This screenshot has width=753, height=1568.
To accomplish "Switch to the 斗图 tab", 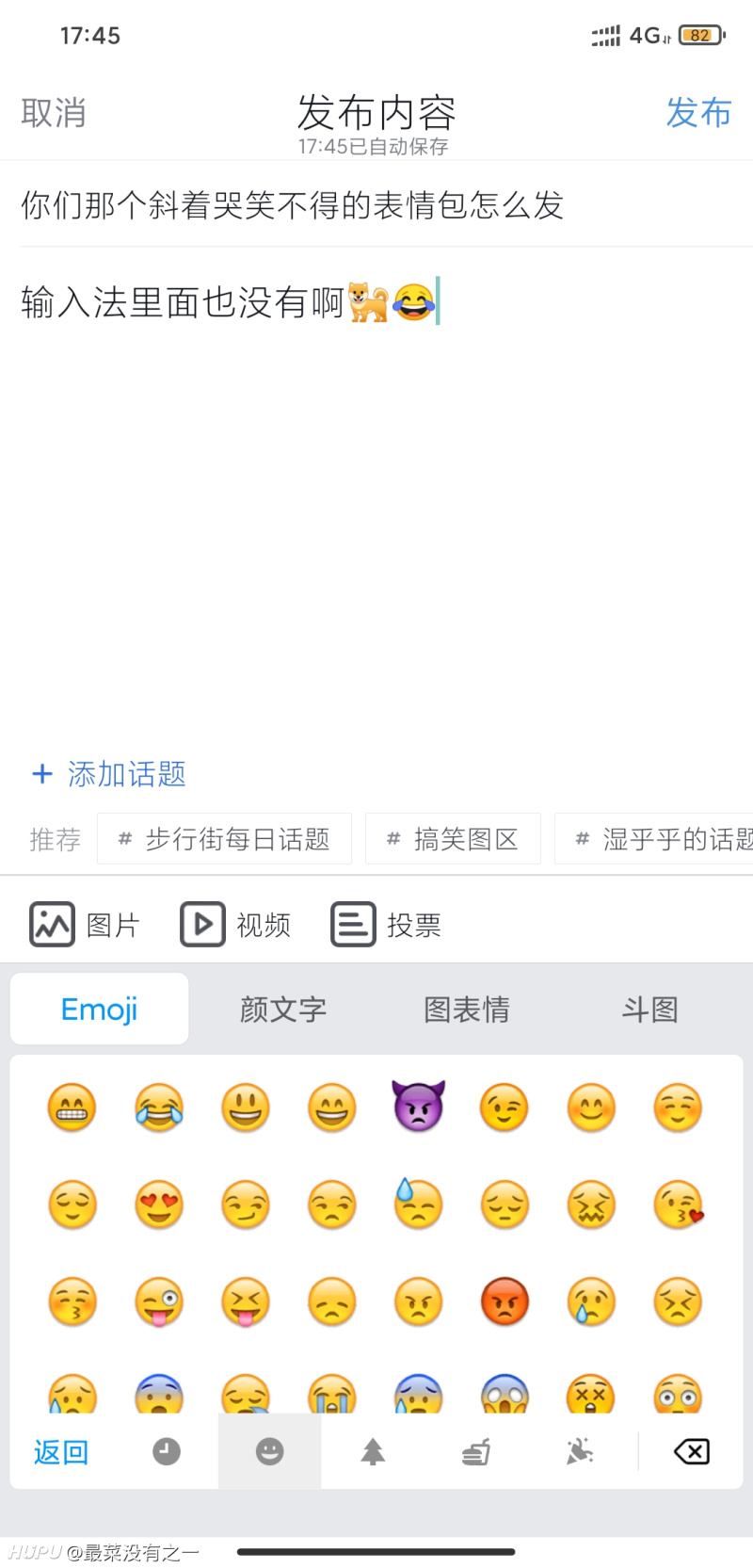I will pos(649,1010).
